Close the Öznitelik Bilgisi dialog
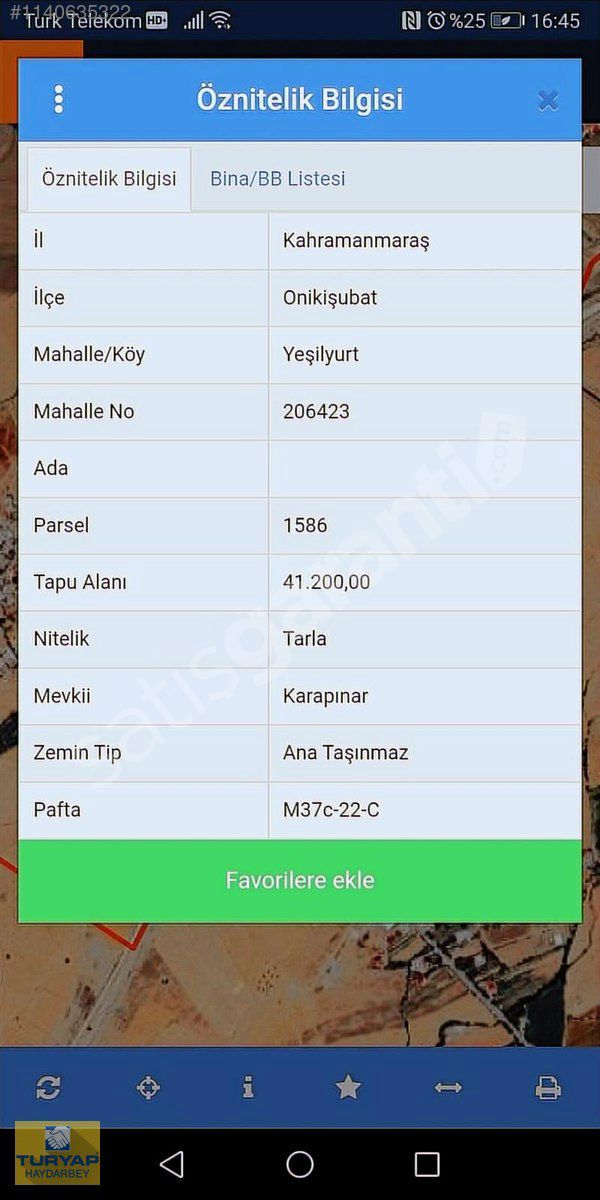 click(547, 100)
